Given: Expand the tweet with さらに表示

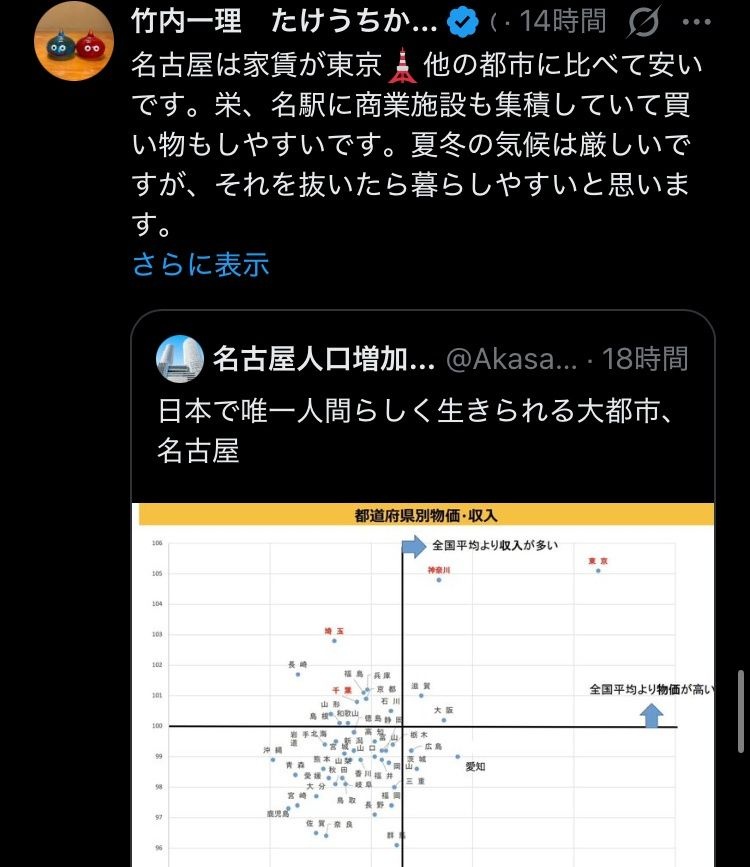Looking at the screenshot, I should (200, 264).
